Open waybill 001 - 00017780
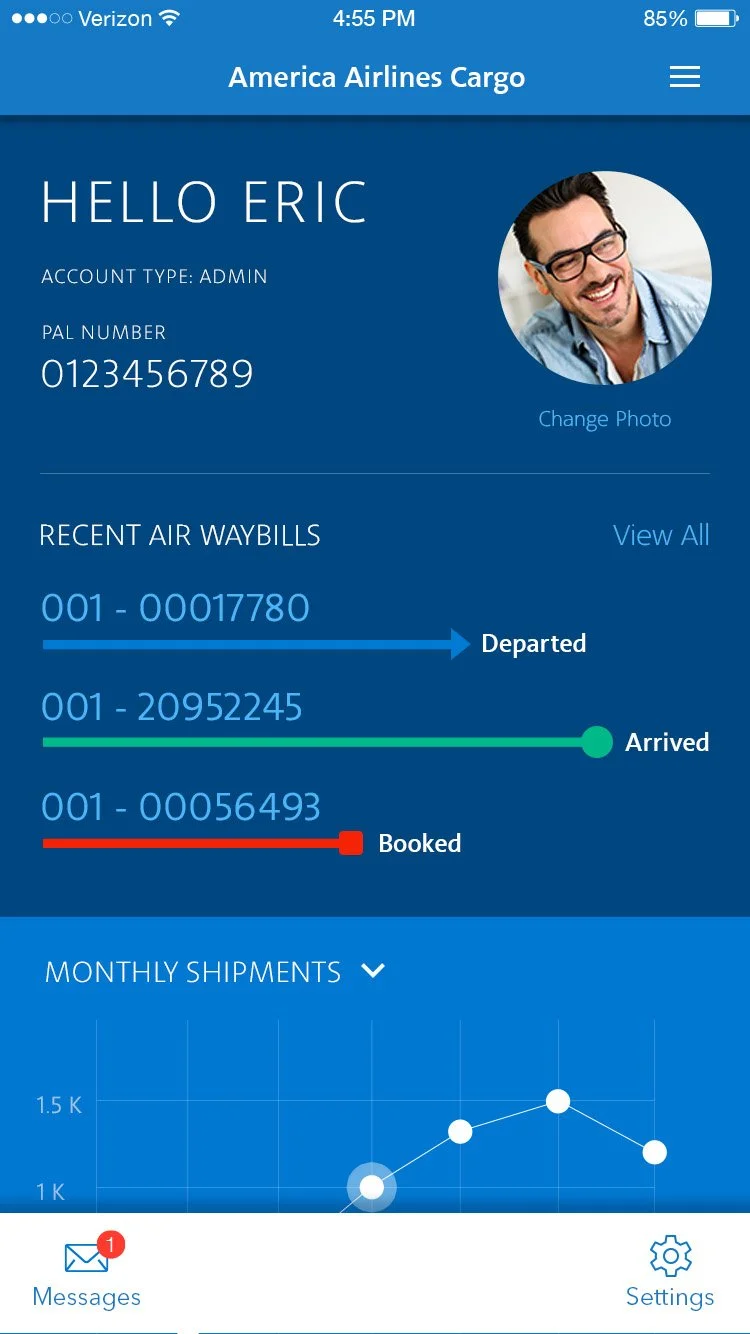 click(x=175, y=608)
